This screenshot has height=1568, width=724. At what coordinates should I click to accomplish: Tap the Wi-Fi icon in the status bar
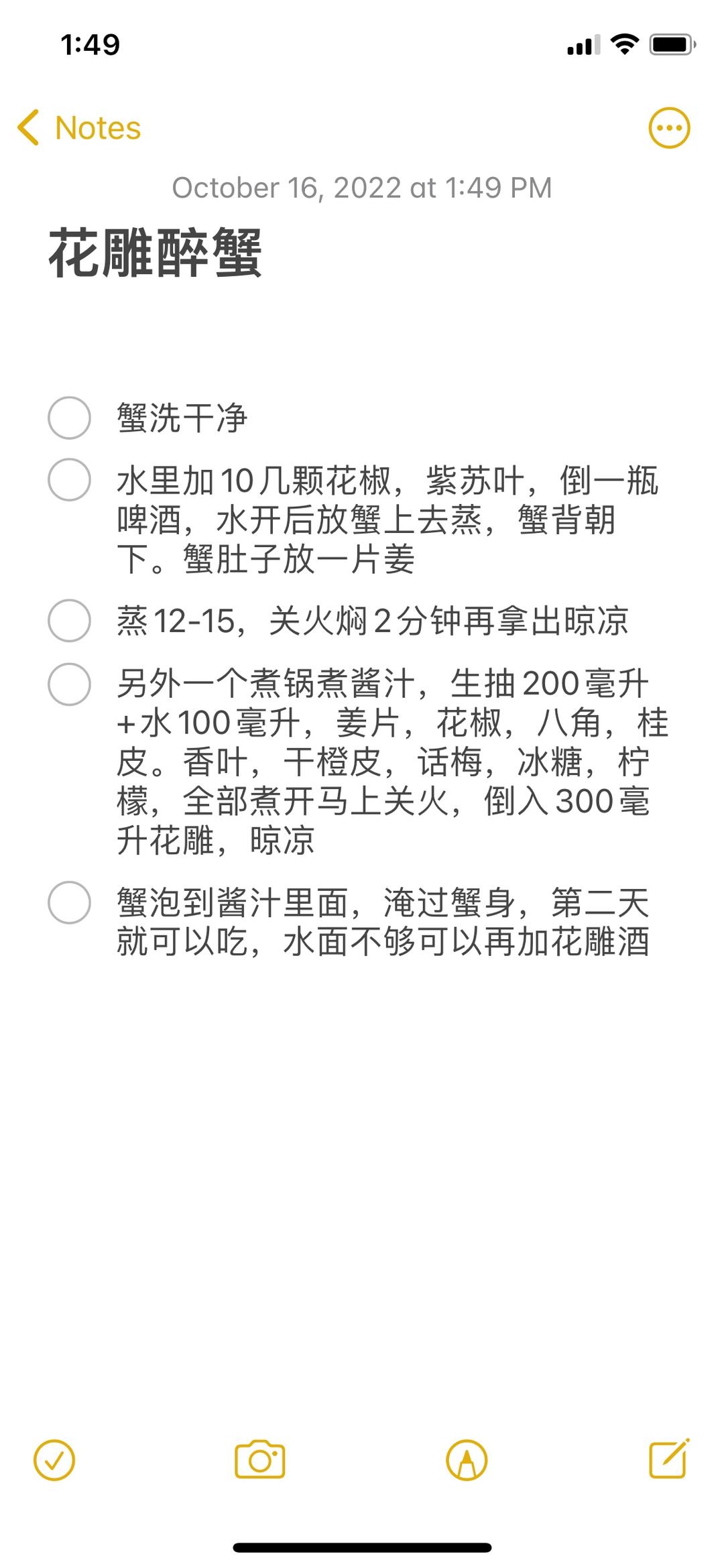[624, 44]
